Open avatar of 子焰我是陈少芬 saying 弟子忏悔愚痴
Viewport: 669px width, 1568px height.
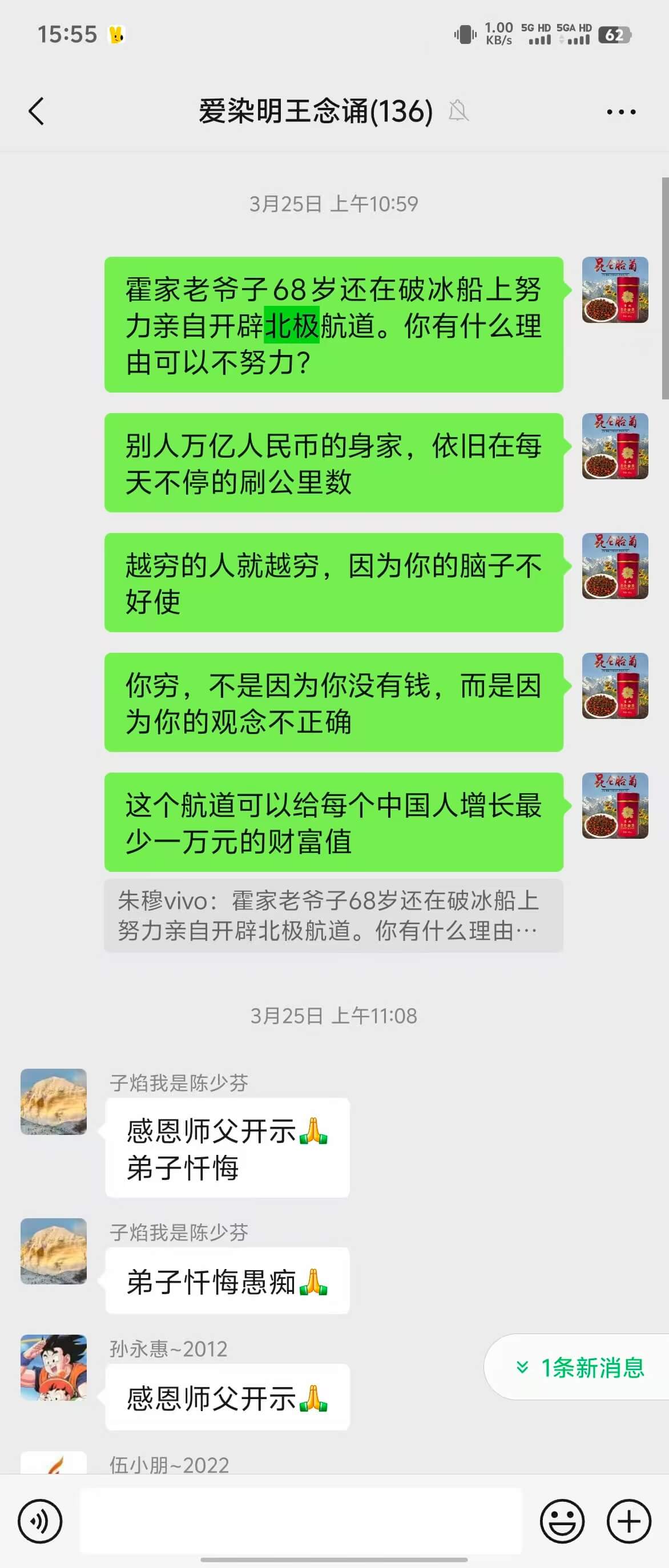(54, 1251)
